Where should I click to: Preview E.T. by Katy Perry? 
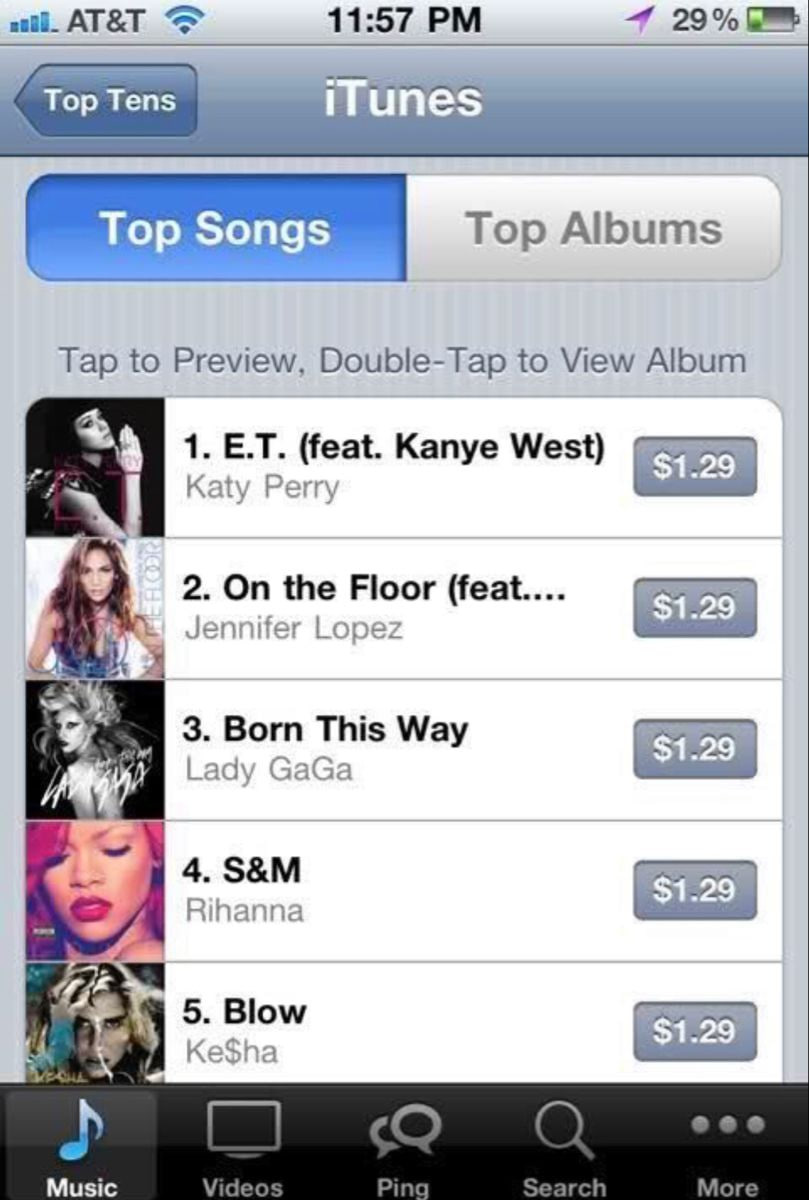[x=393, y=466]
